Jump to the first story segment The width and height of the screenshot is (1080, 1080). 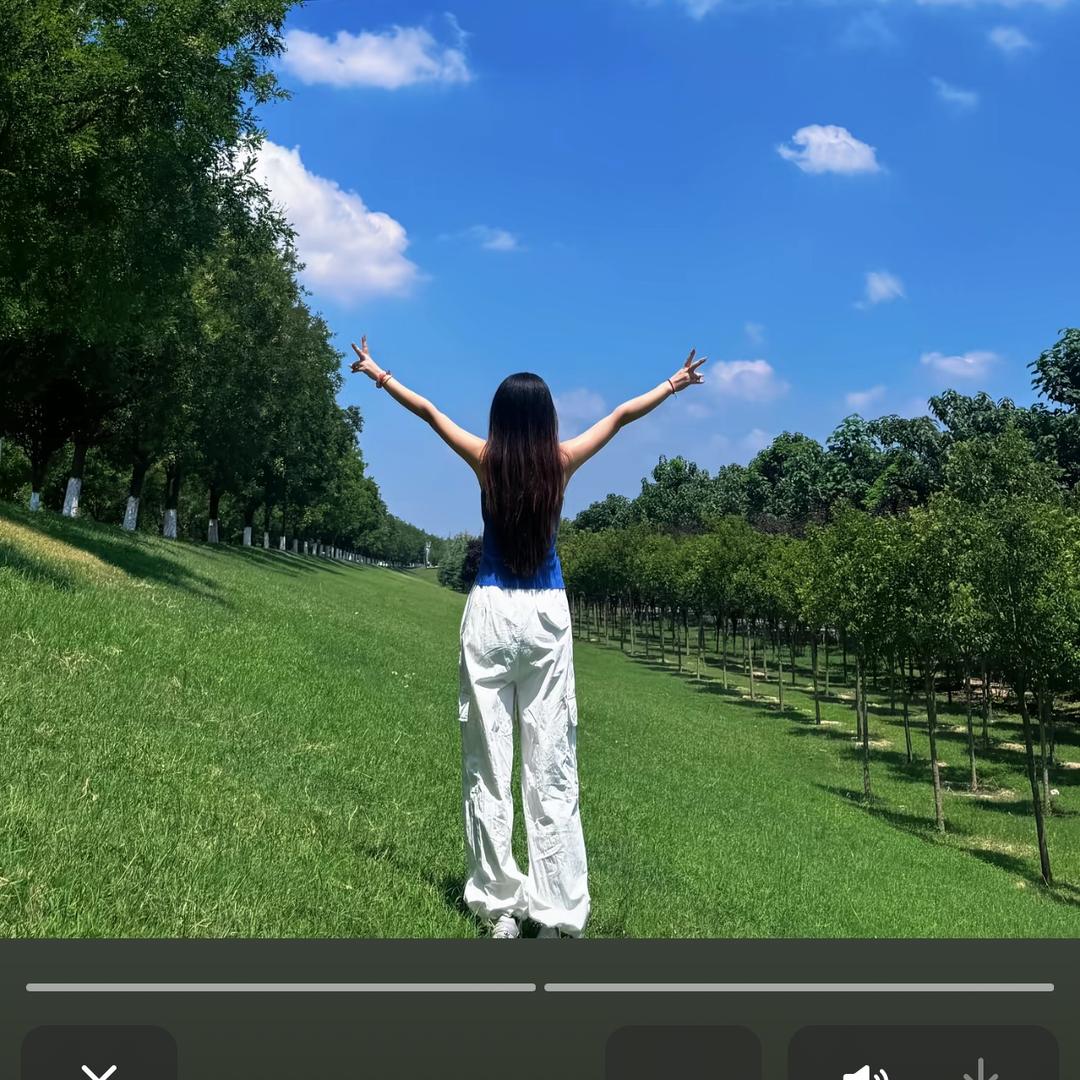281,987
